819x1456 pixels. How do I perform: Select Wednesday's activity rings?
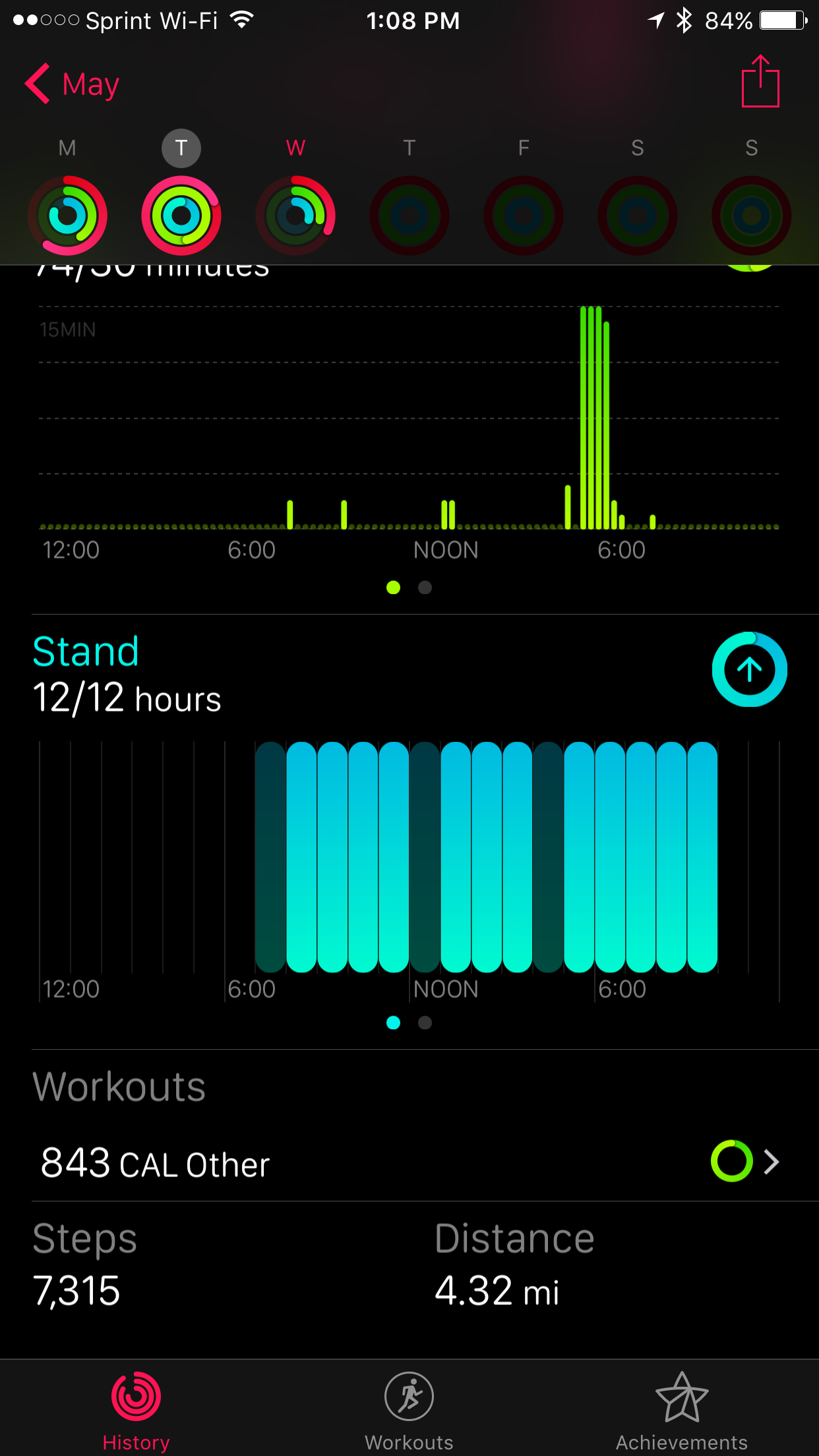click(295, 216)
